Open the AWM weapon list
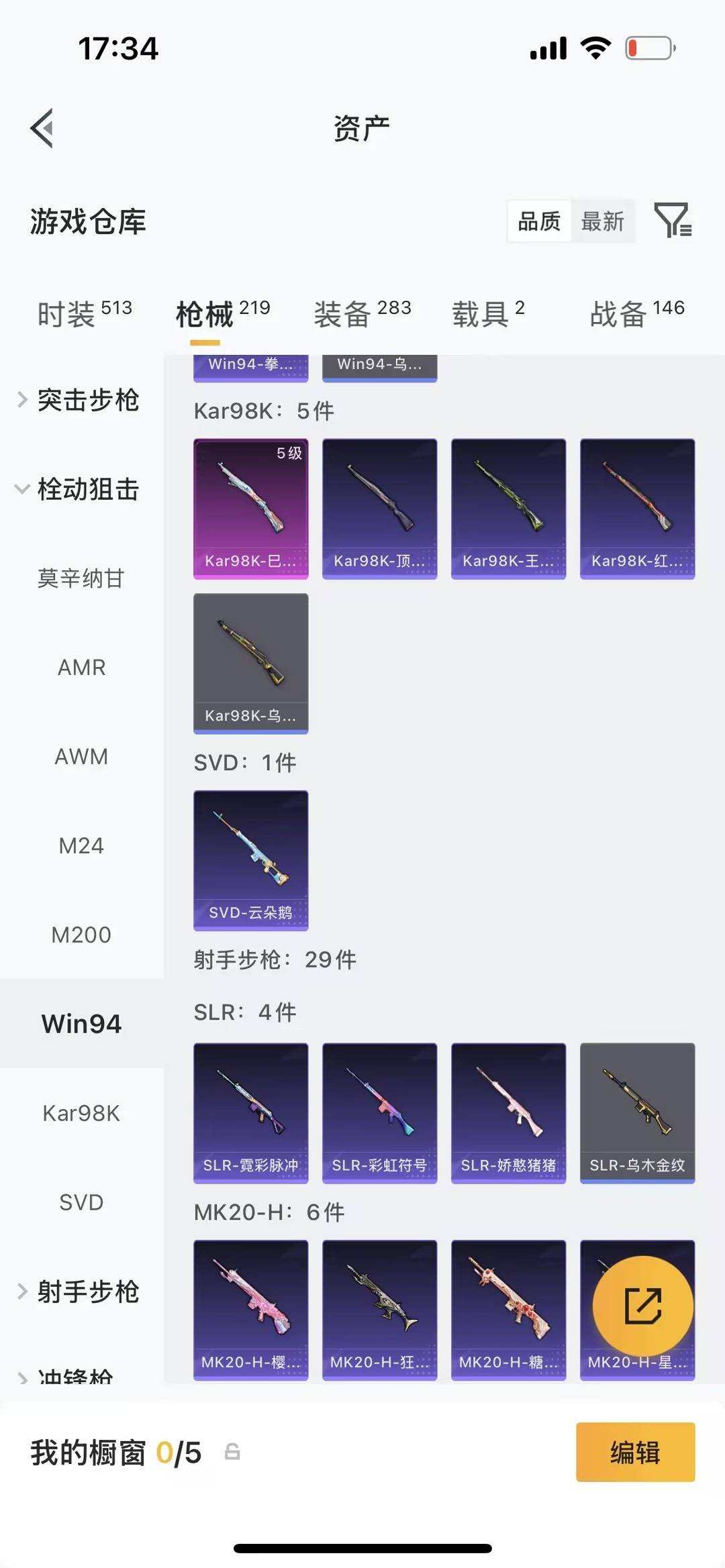The height and width of the screenshot is (1568, 725). (x=81, y=756)
